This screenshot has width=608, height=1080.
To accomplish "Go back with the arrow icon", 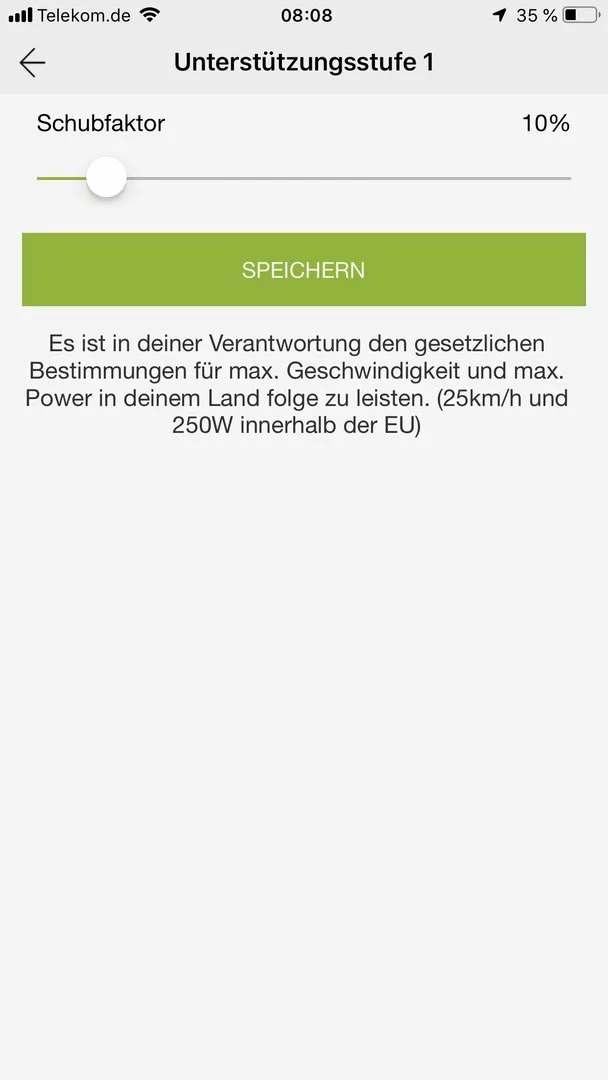I will tap(32, 63).
